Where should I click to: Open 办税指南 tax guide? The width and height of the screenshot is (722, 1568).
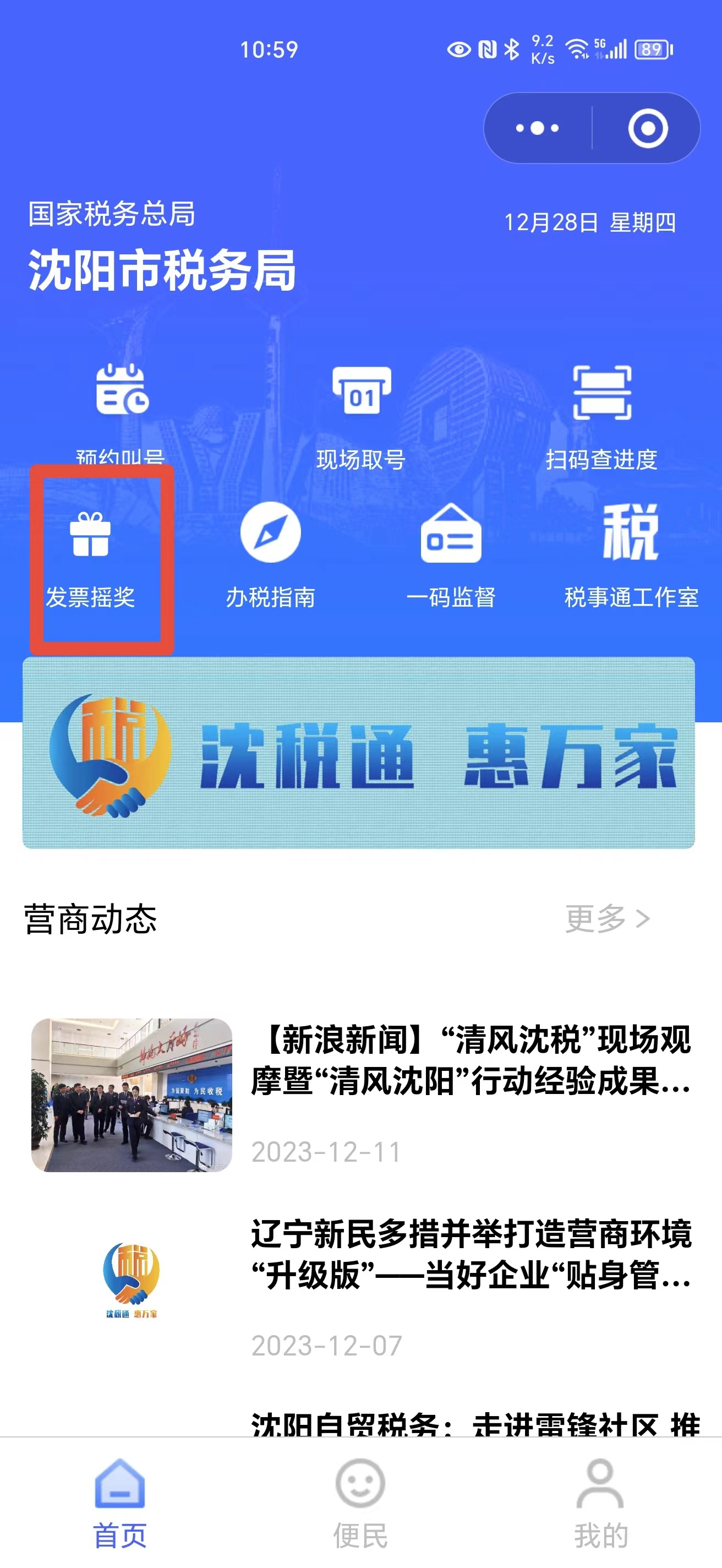[x=271, y=557]
